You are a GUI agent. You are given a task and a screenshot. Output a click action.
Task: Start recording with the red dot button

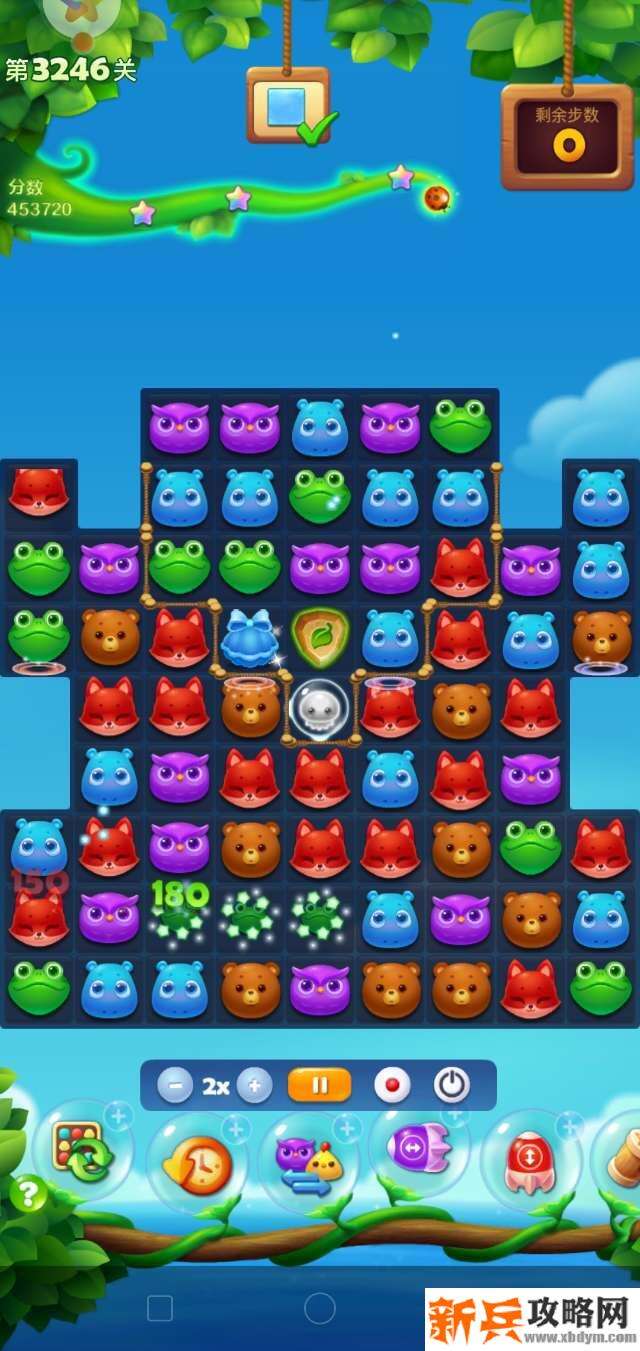click(x=391, y=1085)
